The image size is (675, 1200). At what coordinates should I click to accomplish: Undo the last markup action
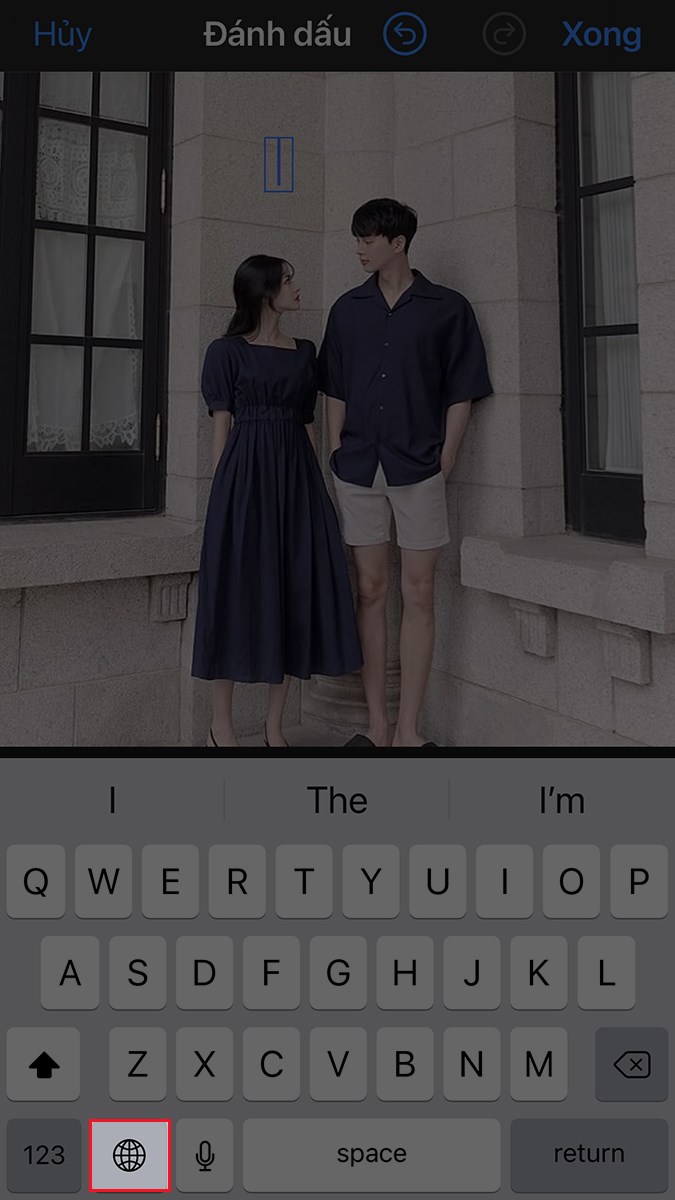pos(405,35)
